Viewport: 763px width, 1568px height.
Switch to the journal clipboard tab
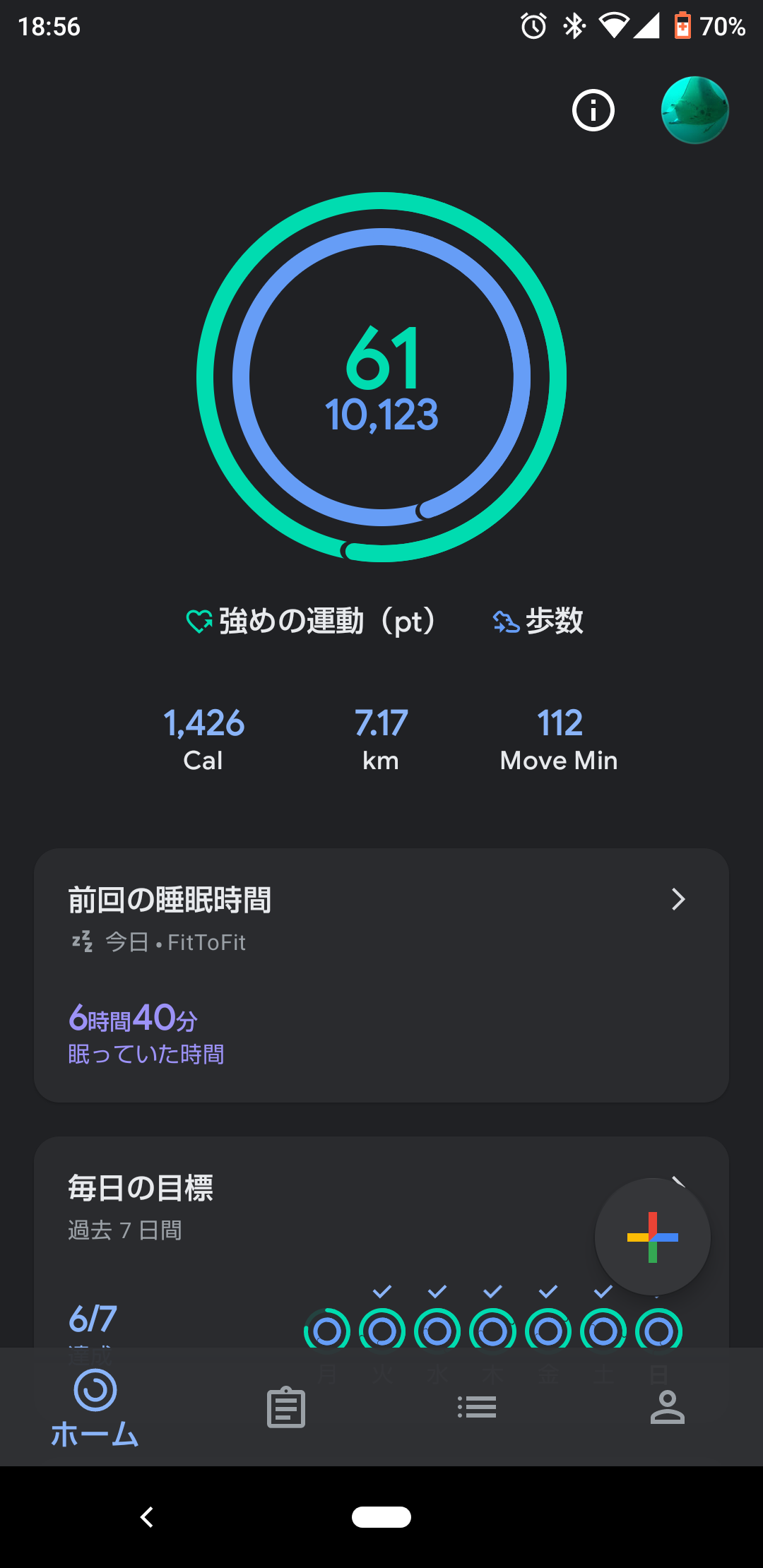coord(286,1407)
